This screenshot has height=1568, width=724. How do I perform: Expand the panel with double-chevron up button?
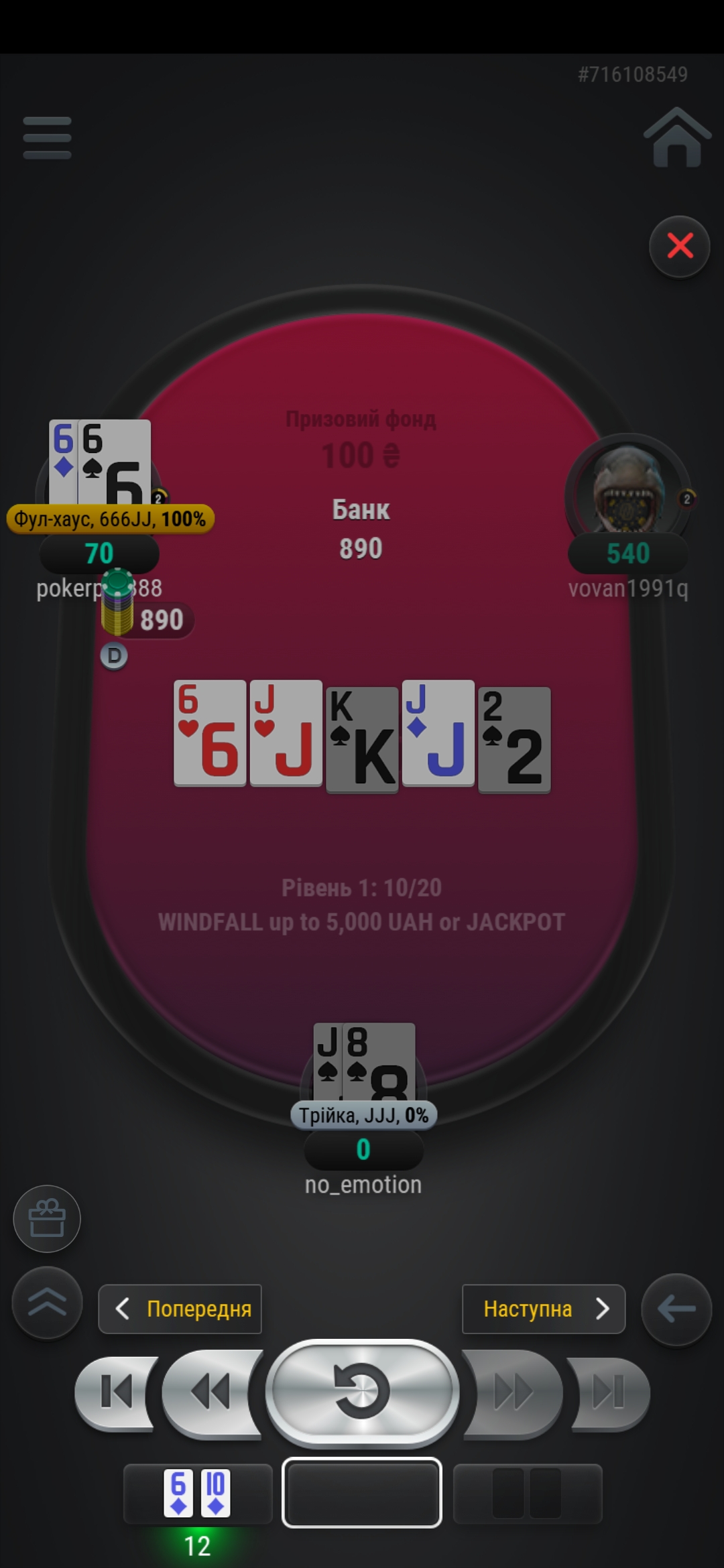[x=47, y=1303]
